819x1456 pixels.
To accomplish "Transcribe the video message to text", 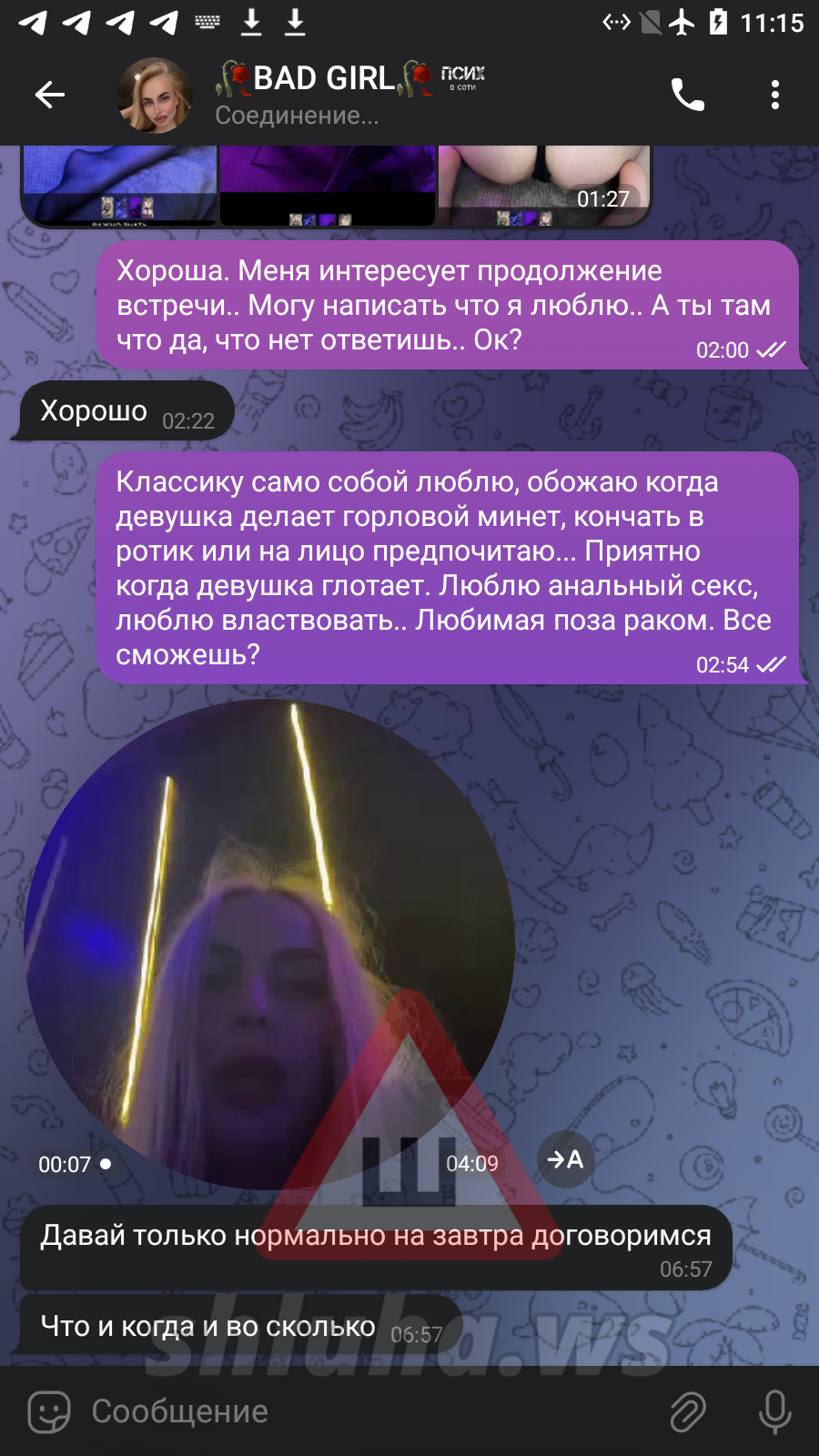I will (565, 1159).
